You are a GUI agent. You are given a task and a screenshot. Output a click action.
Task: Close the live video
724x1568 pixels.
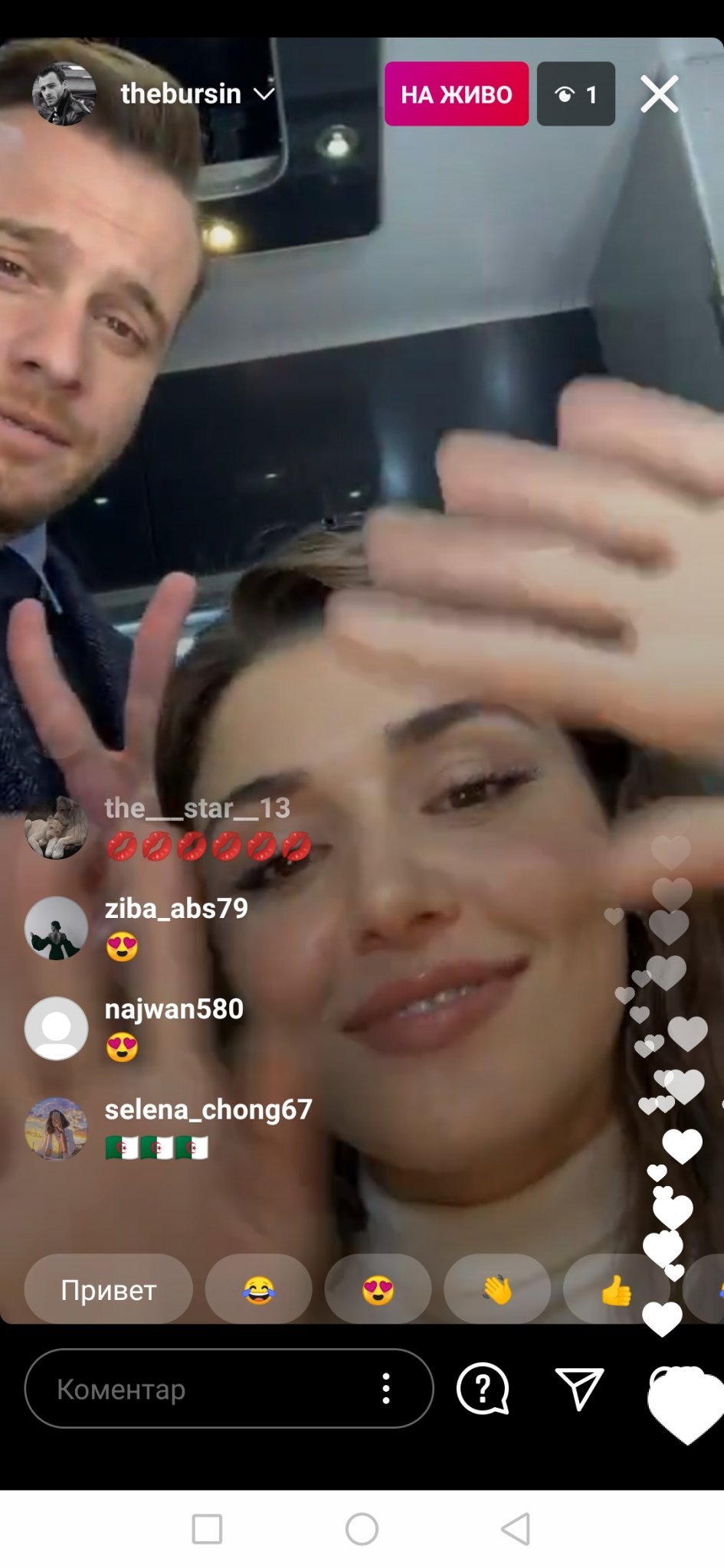pyautogui.click(x=659, y=94)
